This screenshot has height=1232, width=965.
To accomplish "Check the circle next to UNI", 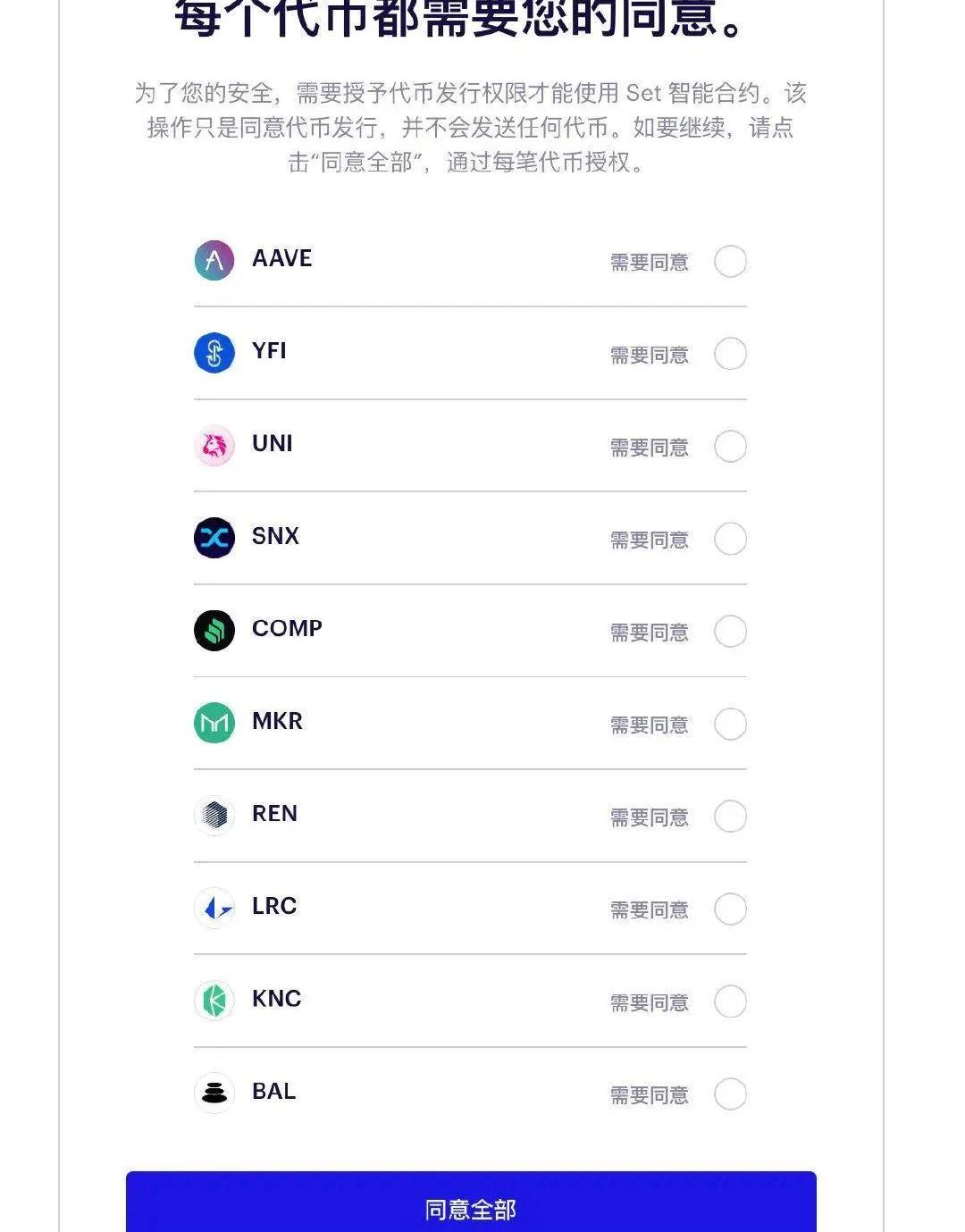I will [x=730, y=447].
